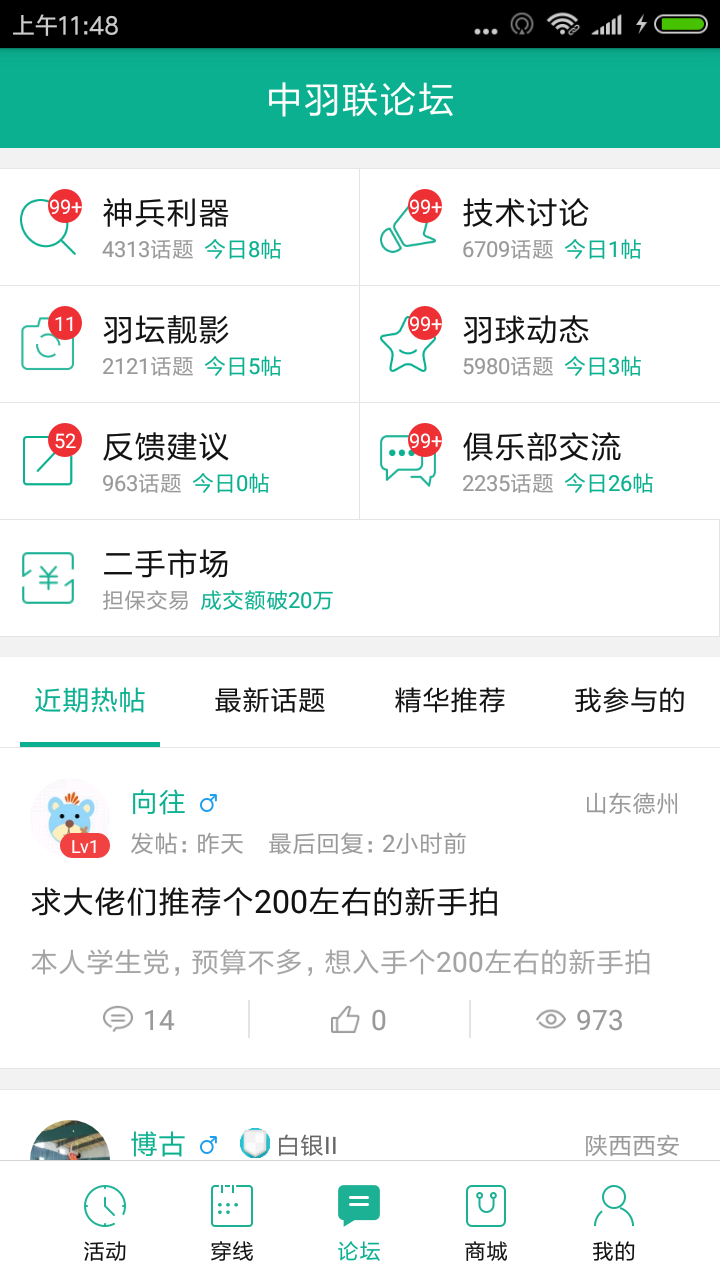
Task: Switch to the 穿线 tab
Action: pos(232,1222)
